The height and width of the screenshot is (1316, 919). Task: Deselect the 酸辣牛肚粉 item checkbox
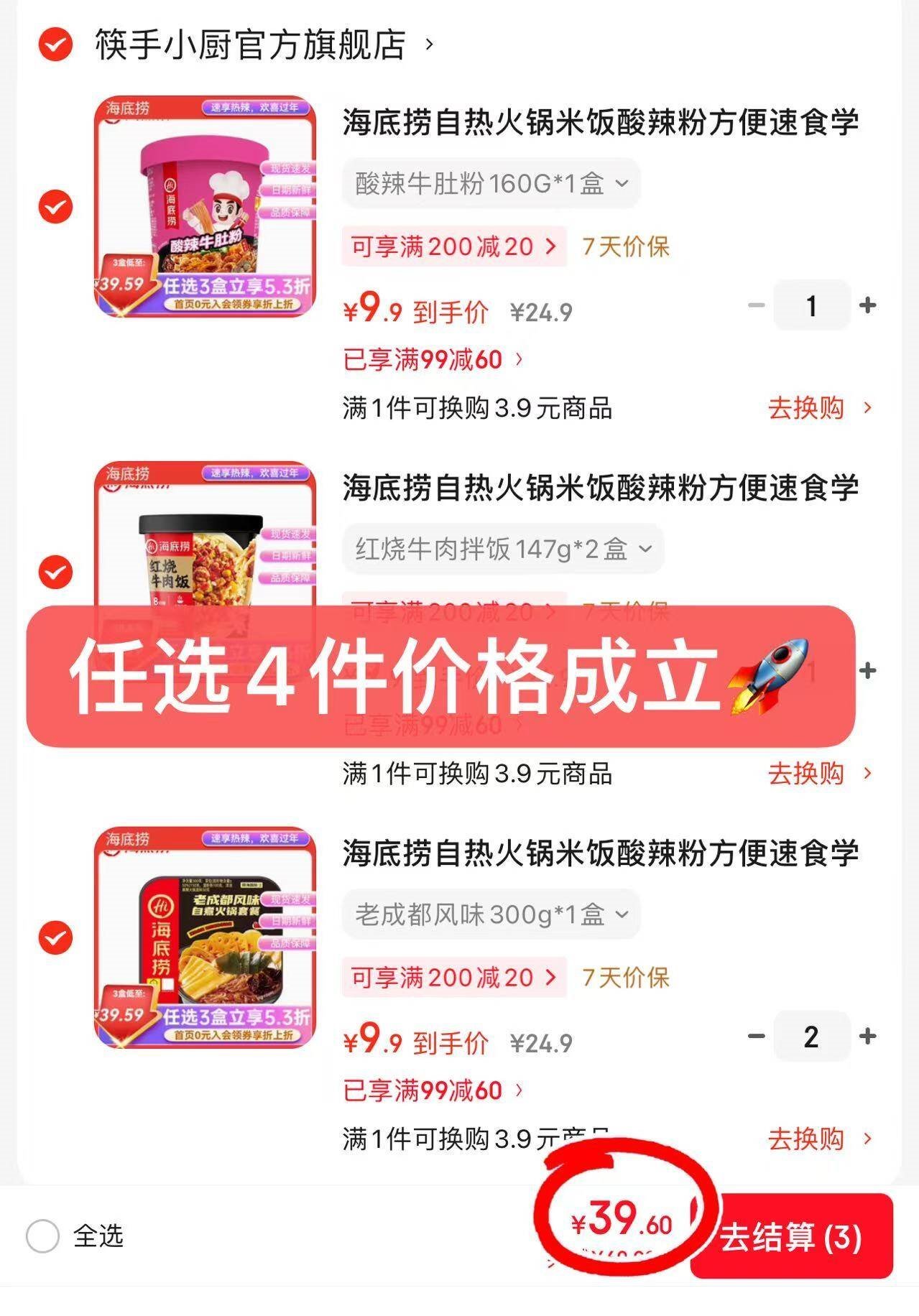[55, 207]
